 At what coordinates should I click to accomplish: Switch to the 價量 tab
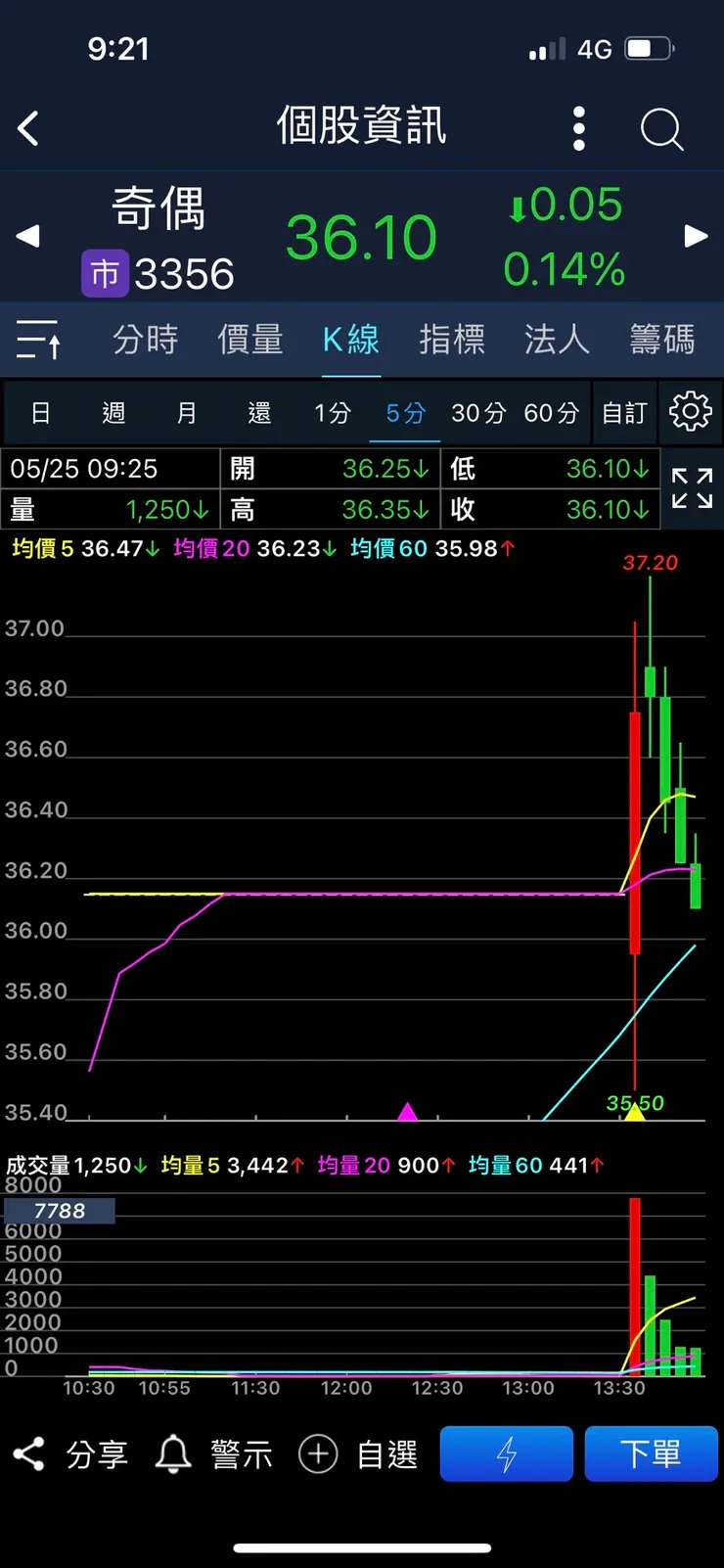(x=249, y=340)
